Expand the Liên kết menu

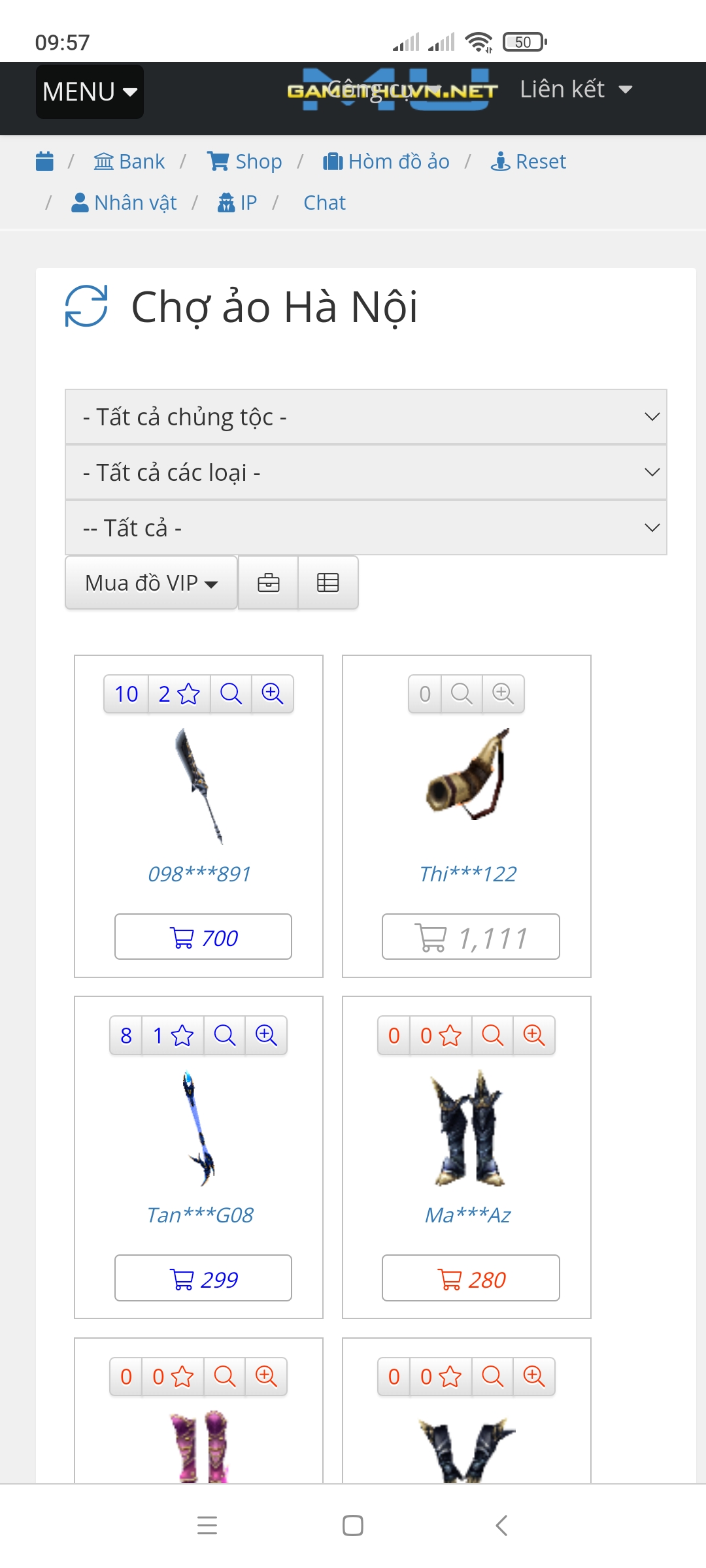pos(575,90)
